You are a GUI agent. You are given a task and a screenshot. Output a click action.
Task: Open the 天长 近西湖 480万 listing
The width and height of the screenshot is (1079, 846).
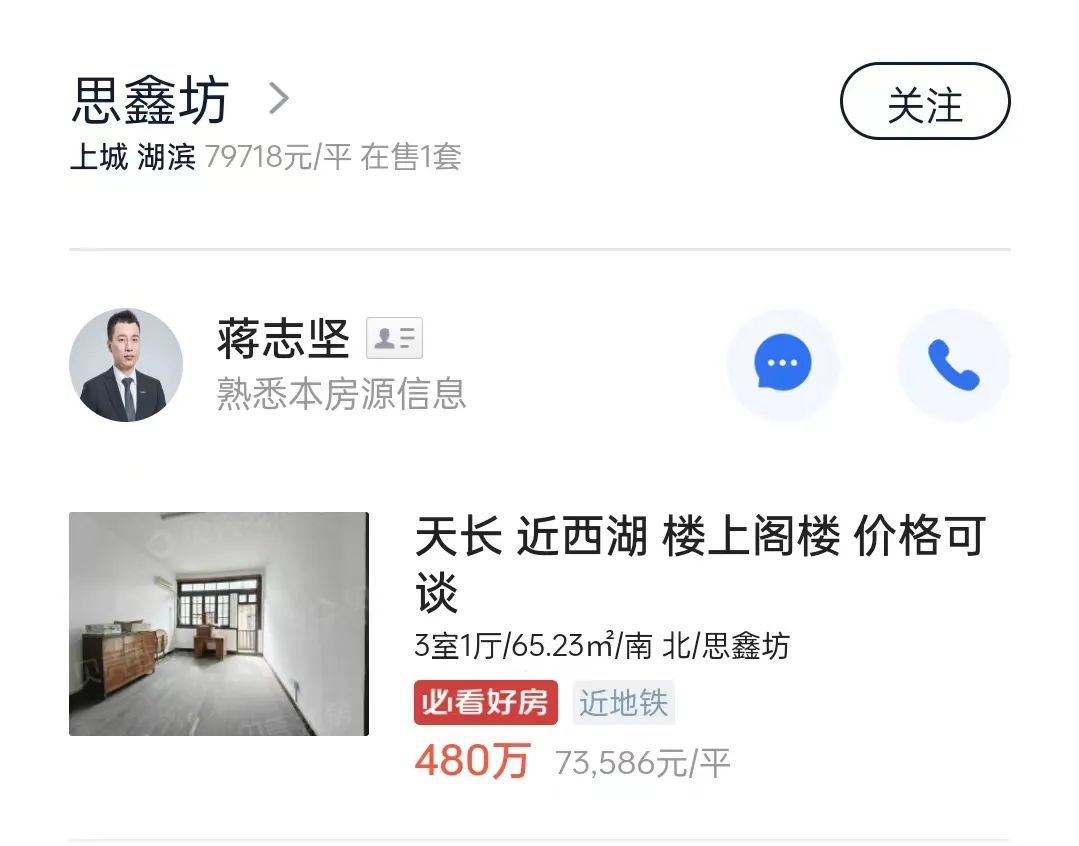tap(700, 560)
